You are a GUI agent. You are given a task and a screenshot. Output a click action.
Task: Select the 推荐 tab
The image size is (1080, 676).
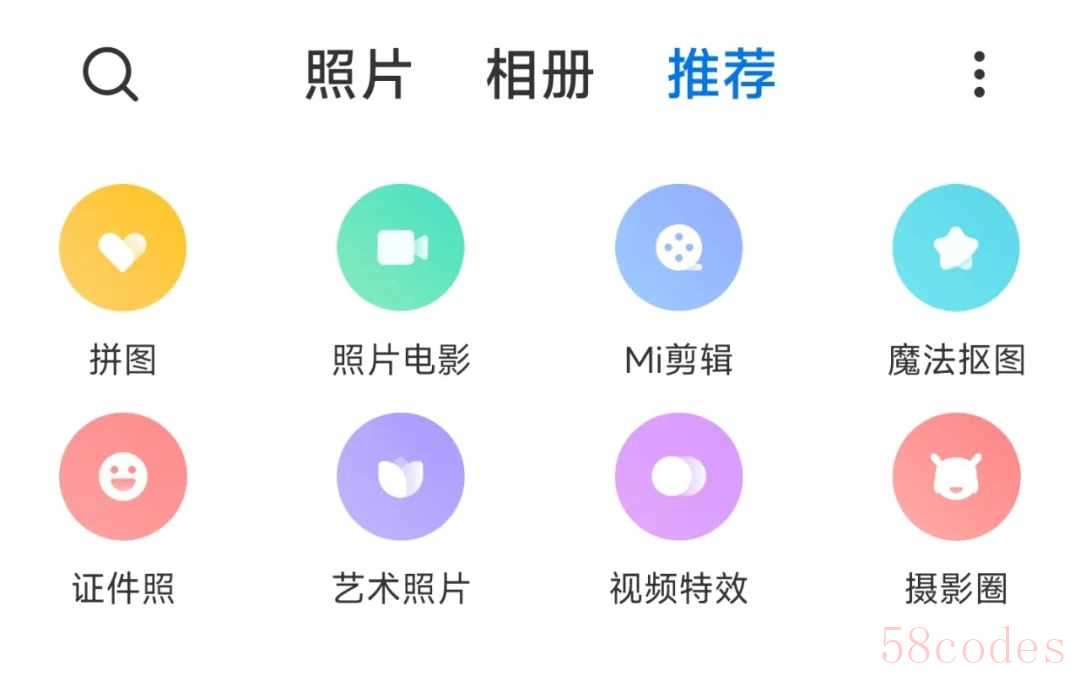pyautogui.click(x=721, y=75)
